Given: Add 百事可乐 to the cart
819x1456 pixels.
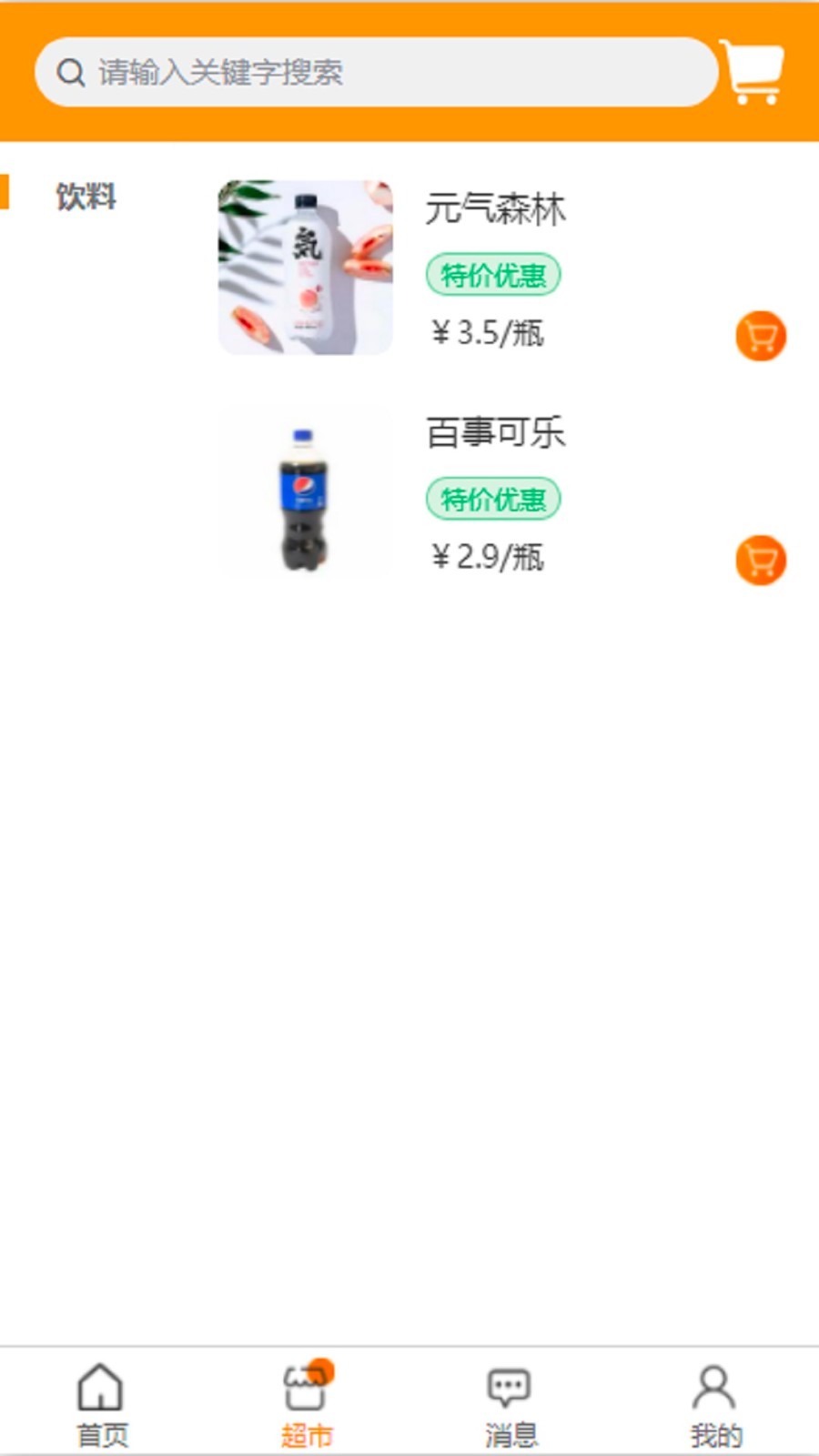Looking at the screenshot, I should pos(761,561).
